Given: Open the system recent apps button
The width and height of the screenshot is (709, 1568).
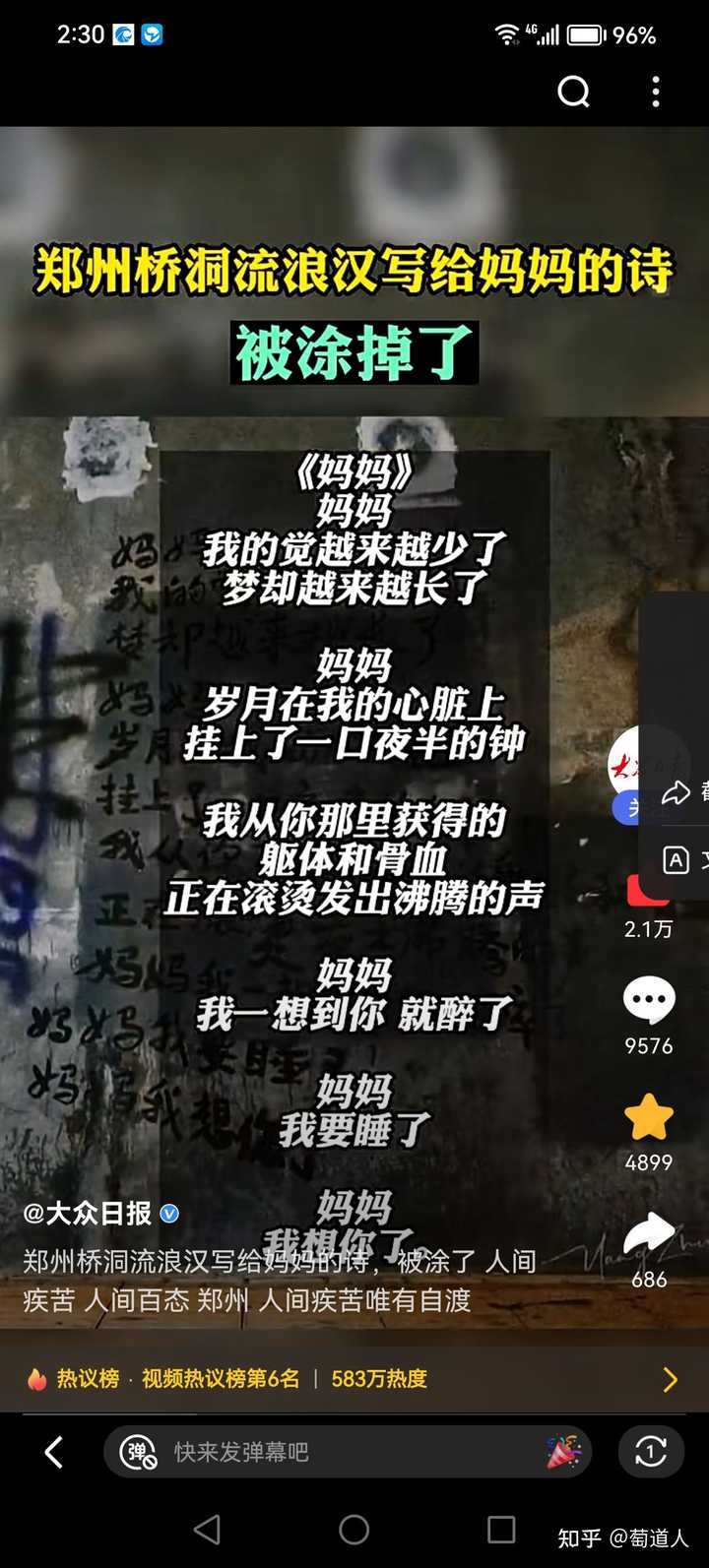Looking at the screenshot, I should pyautogui.click(x=501, y=1529).
